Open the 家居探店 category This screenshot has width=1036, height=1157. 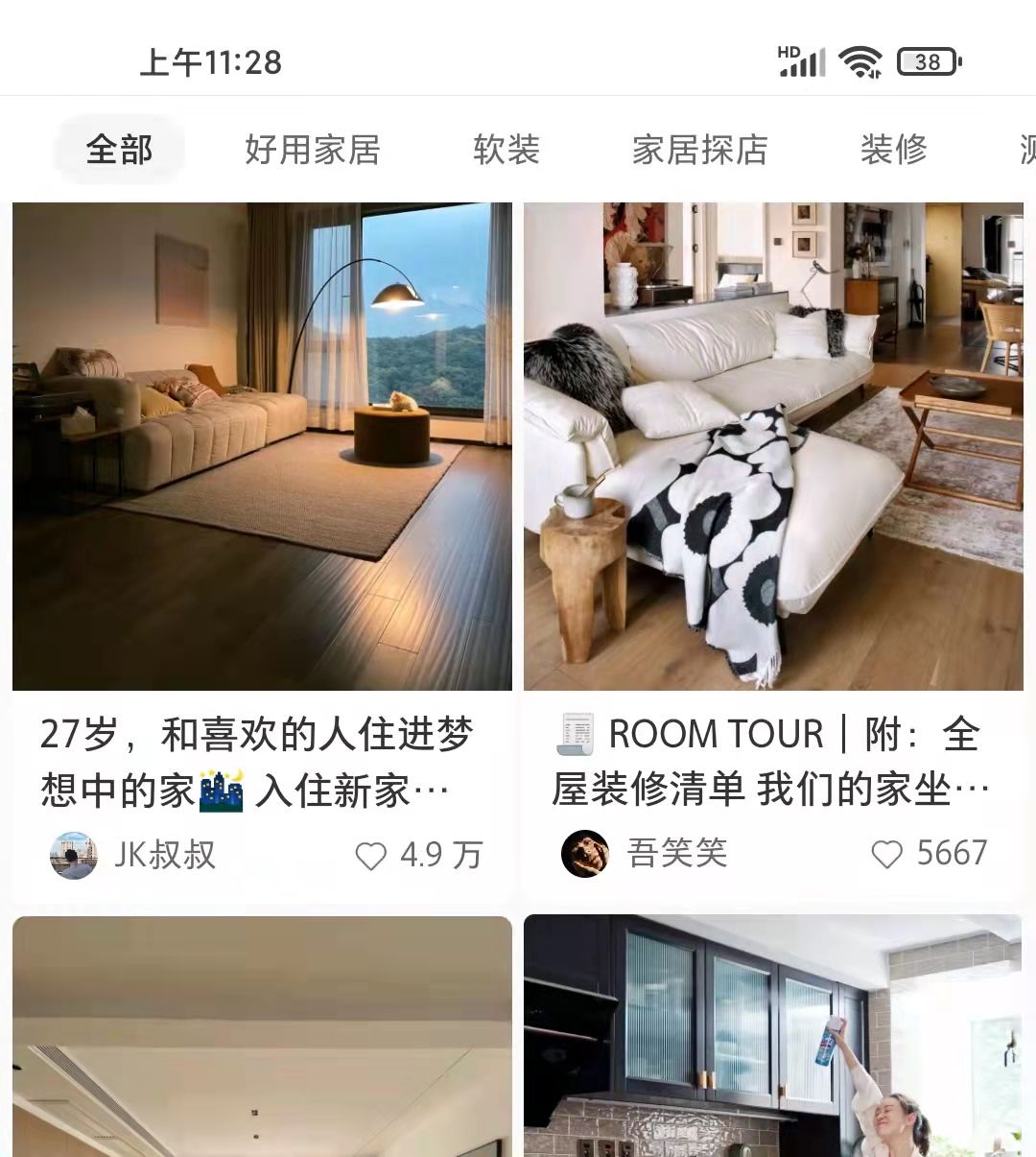[697, 150]
